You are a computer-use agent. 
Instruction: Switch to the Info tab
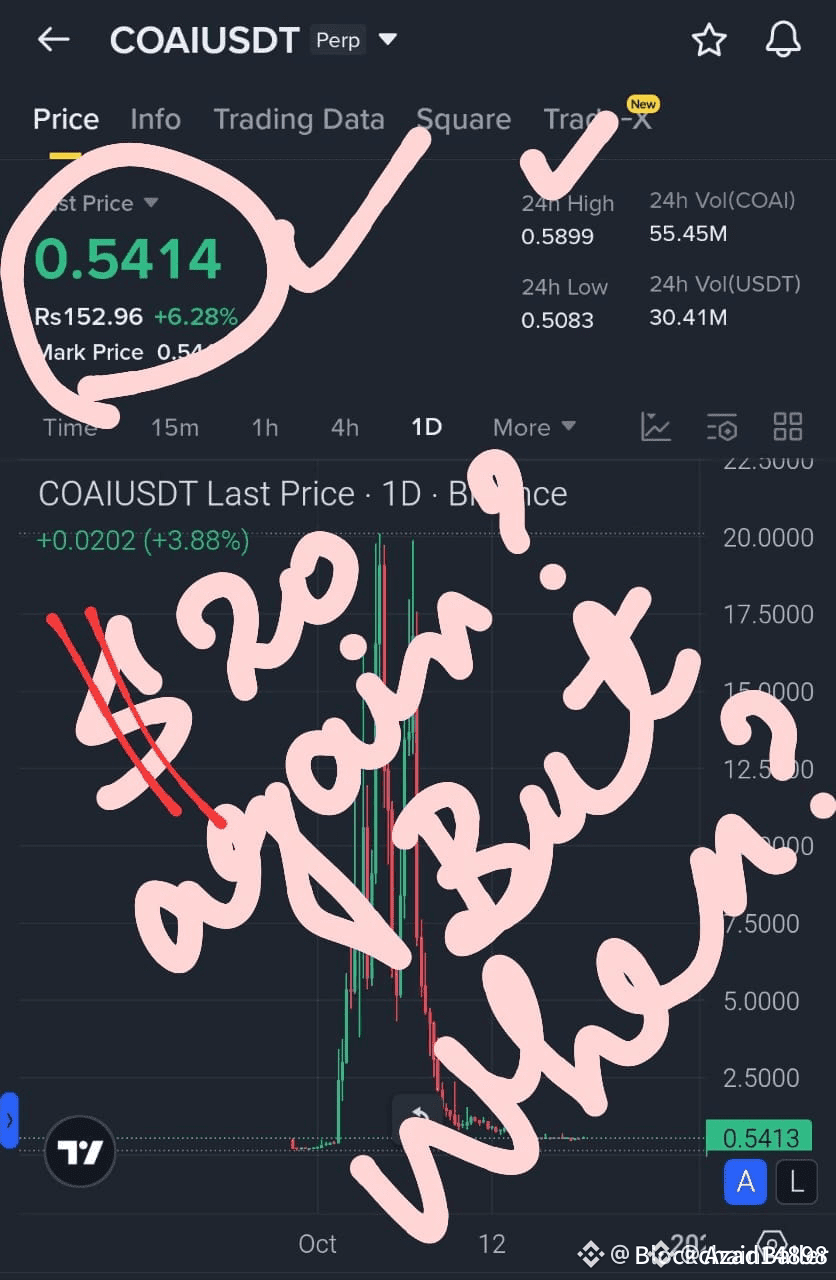click(155, 120)
